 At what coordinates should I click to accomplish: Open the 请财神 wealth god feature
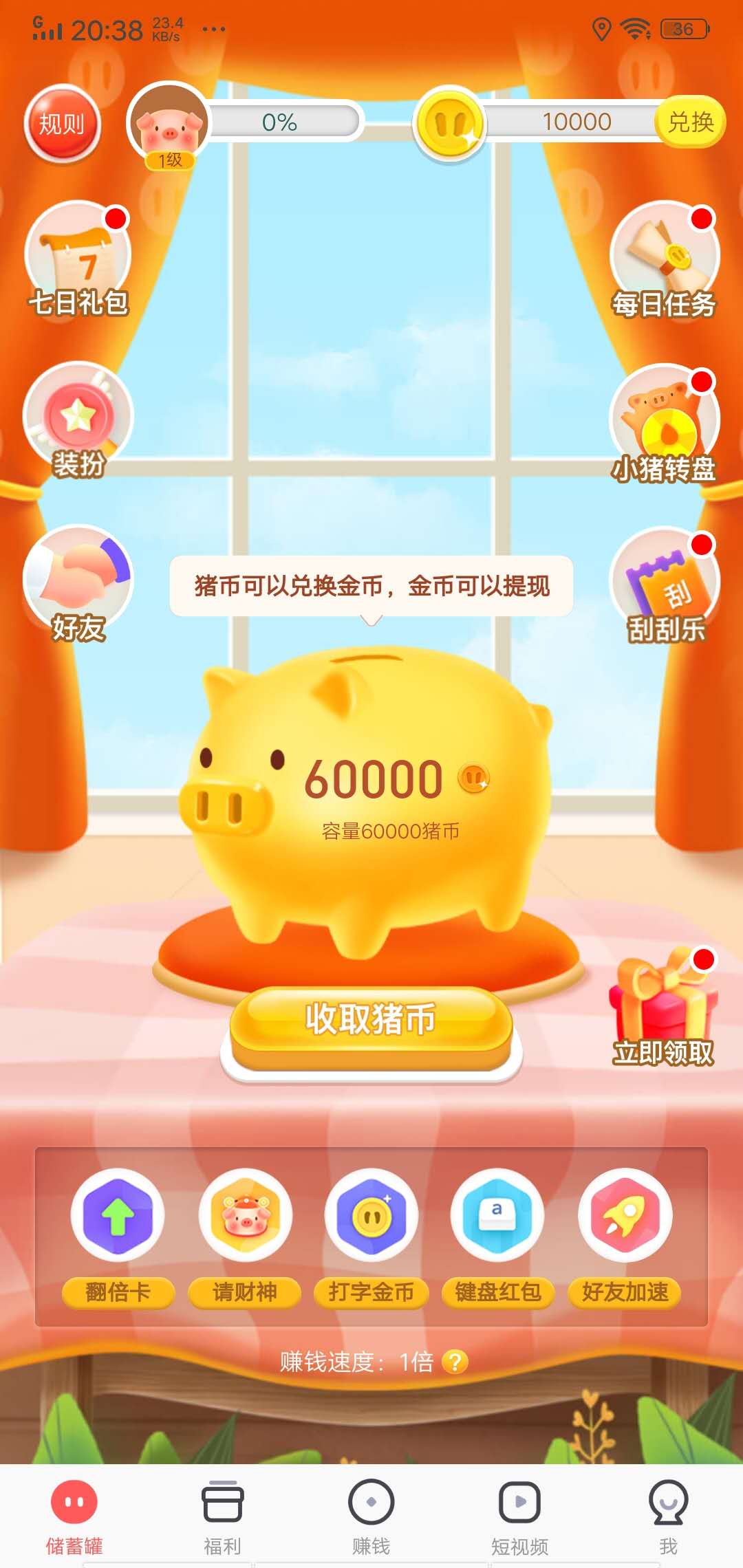click(x=244, y=1217)
